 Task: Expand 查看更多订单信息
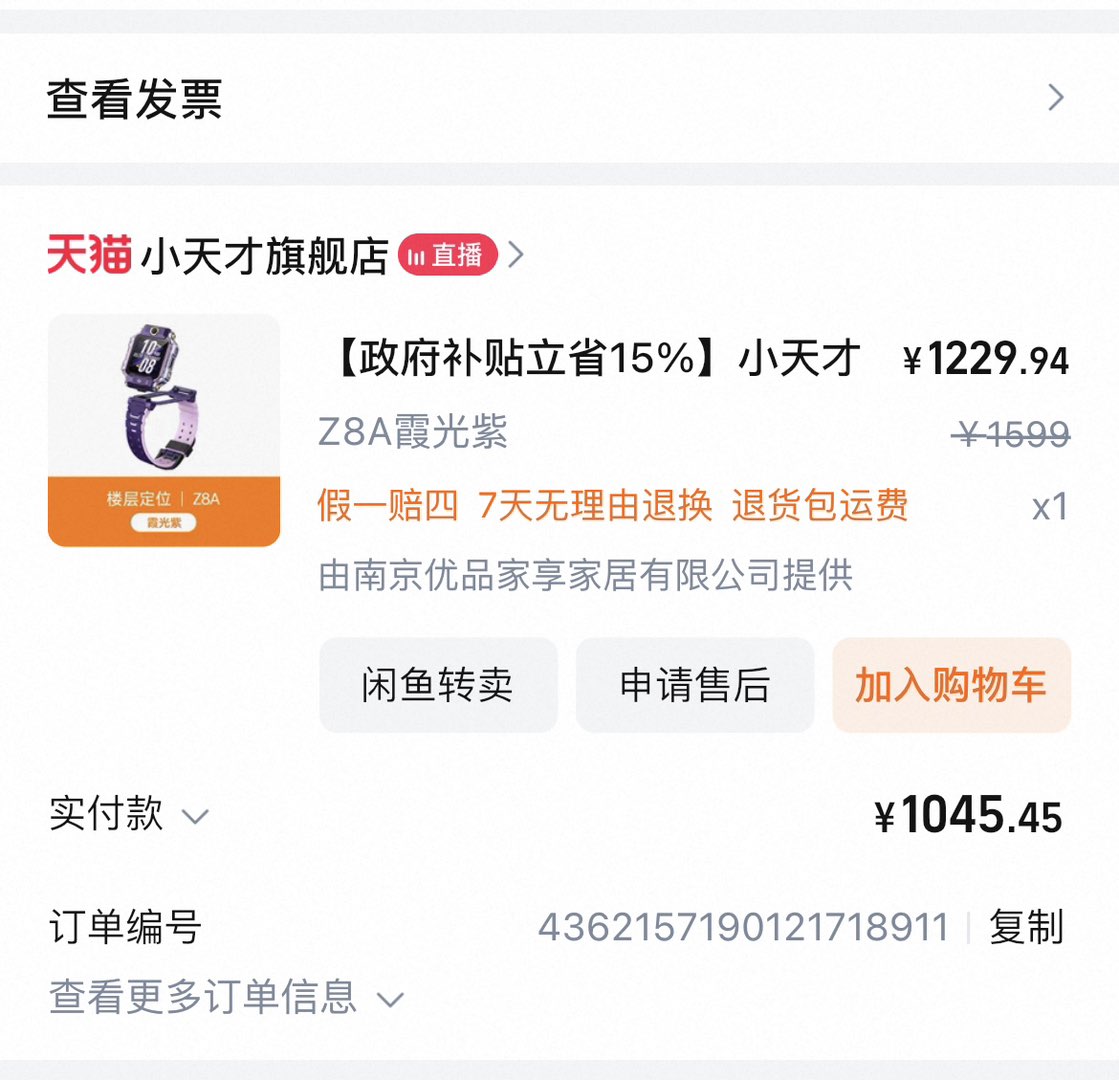[226, 997]
